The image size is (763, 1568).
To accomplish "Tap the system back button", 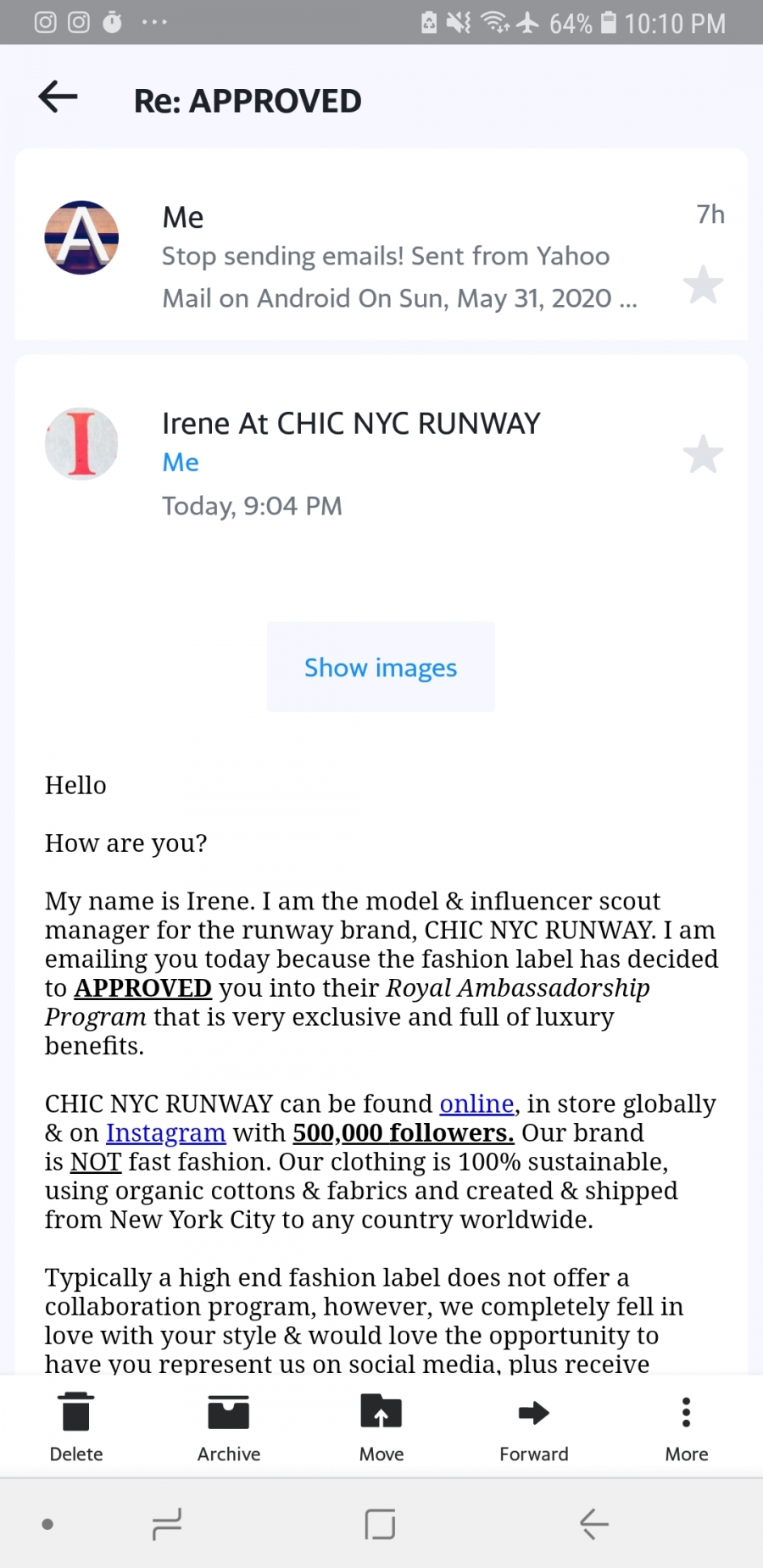I will [x=594, y=1524].
